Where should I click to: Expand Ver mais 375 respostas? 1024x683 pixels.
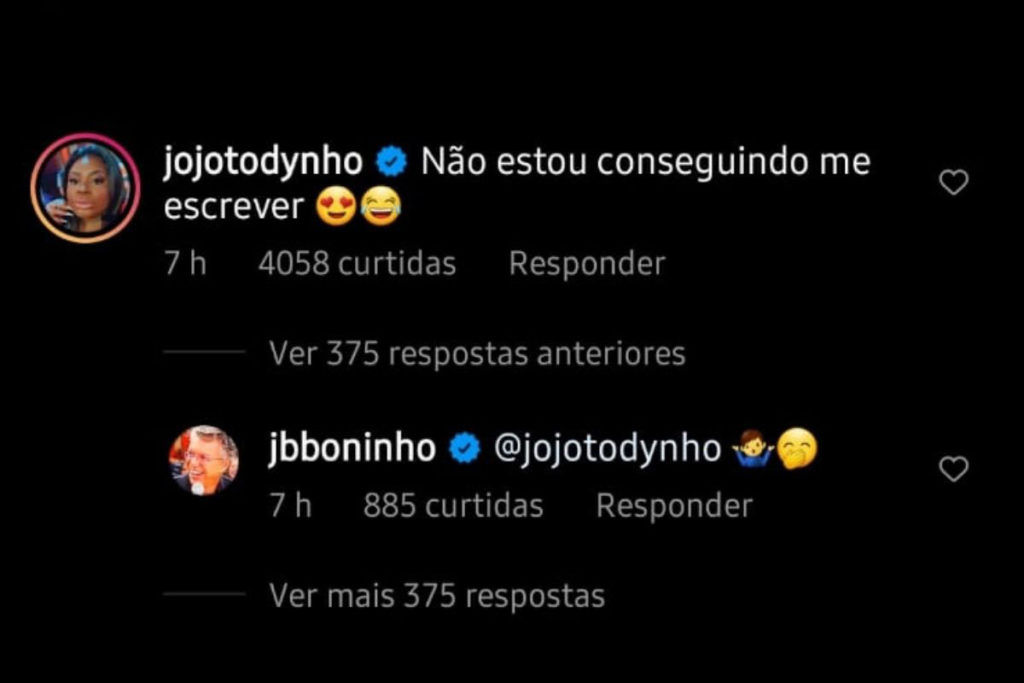(x=436, y=597)
